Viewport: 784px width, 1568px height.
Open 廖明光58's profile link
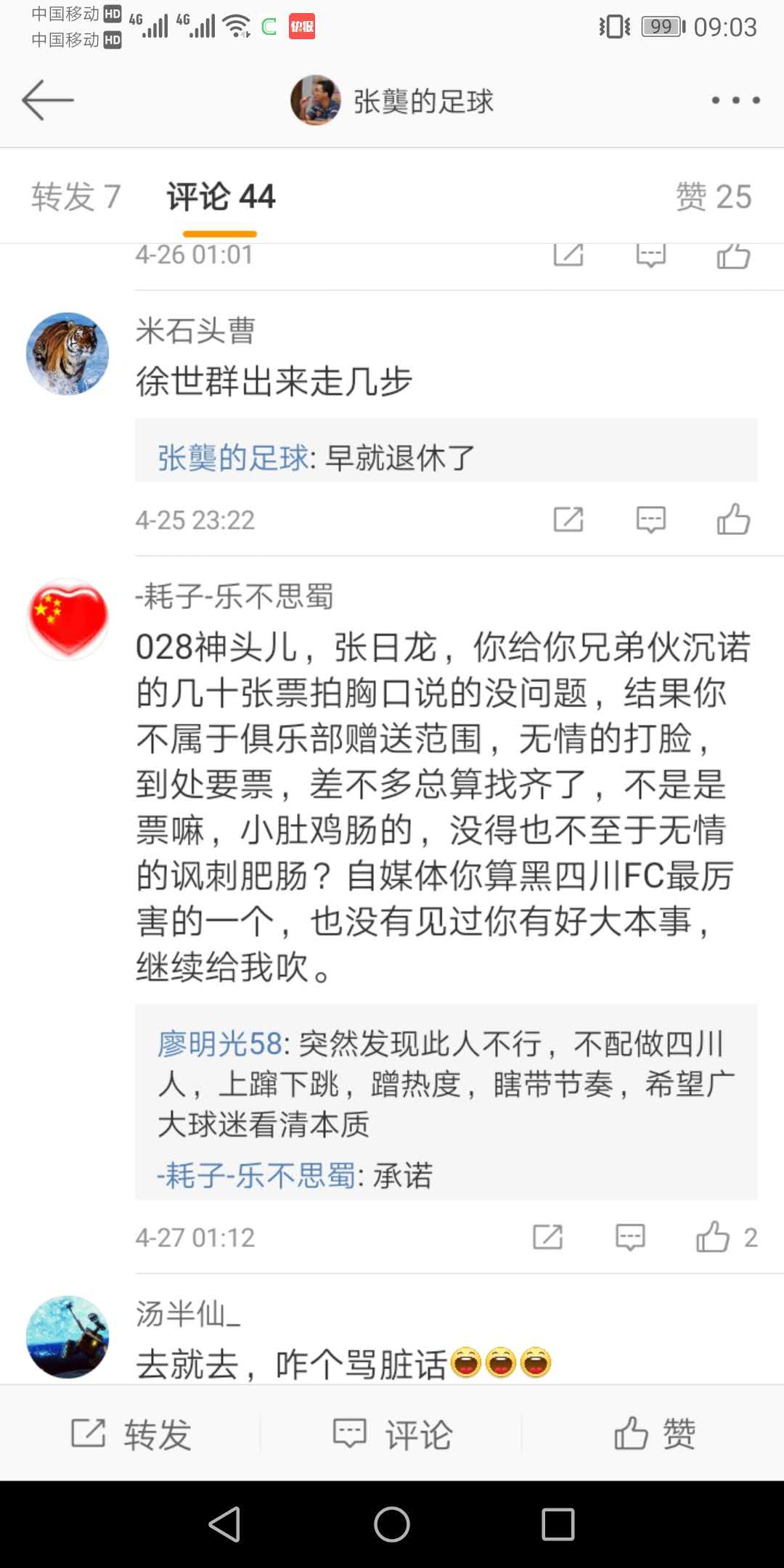click(219, 1044)
